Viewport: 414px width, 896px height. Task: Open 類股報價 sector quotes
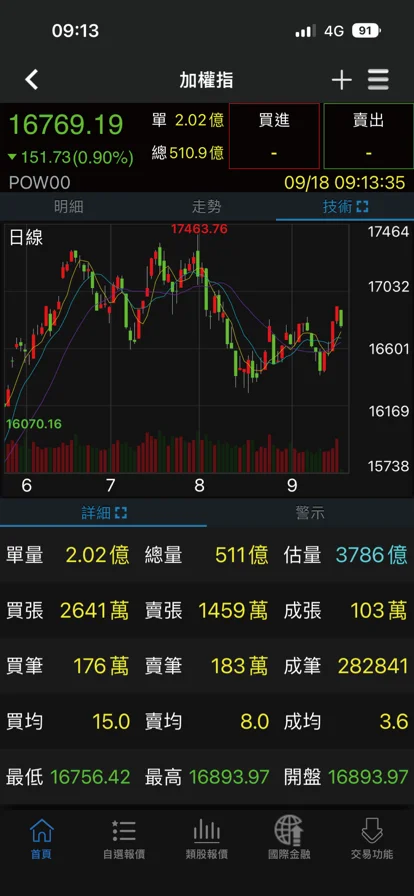207,838
